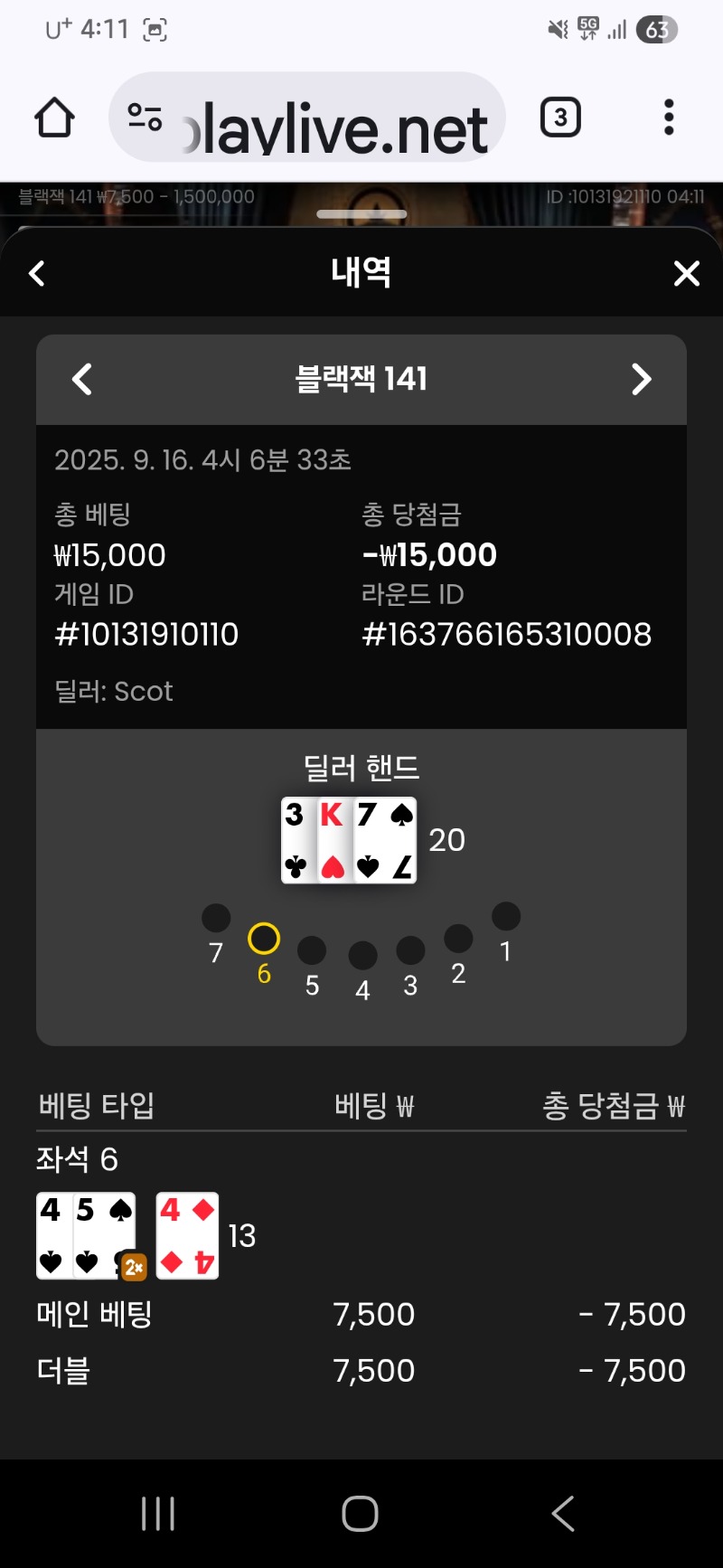Open recent apps from navigation bar
Image resolution: width=723 pixels, height=1568 pixels.
pyautogui.click(x=158, y=1513)
